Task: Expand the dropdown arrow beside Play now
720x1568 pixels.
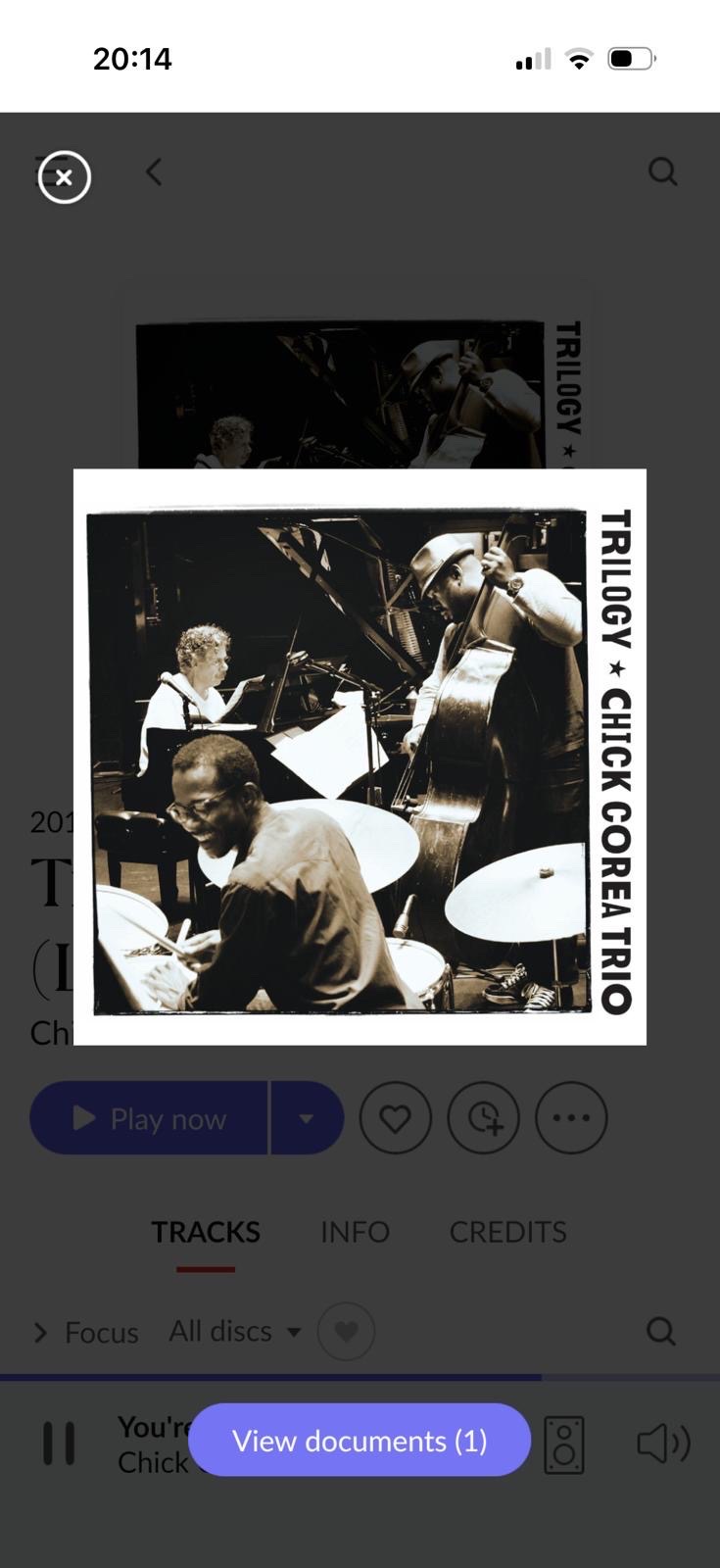Action: (307, 1118)
